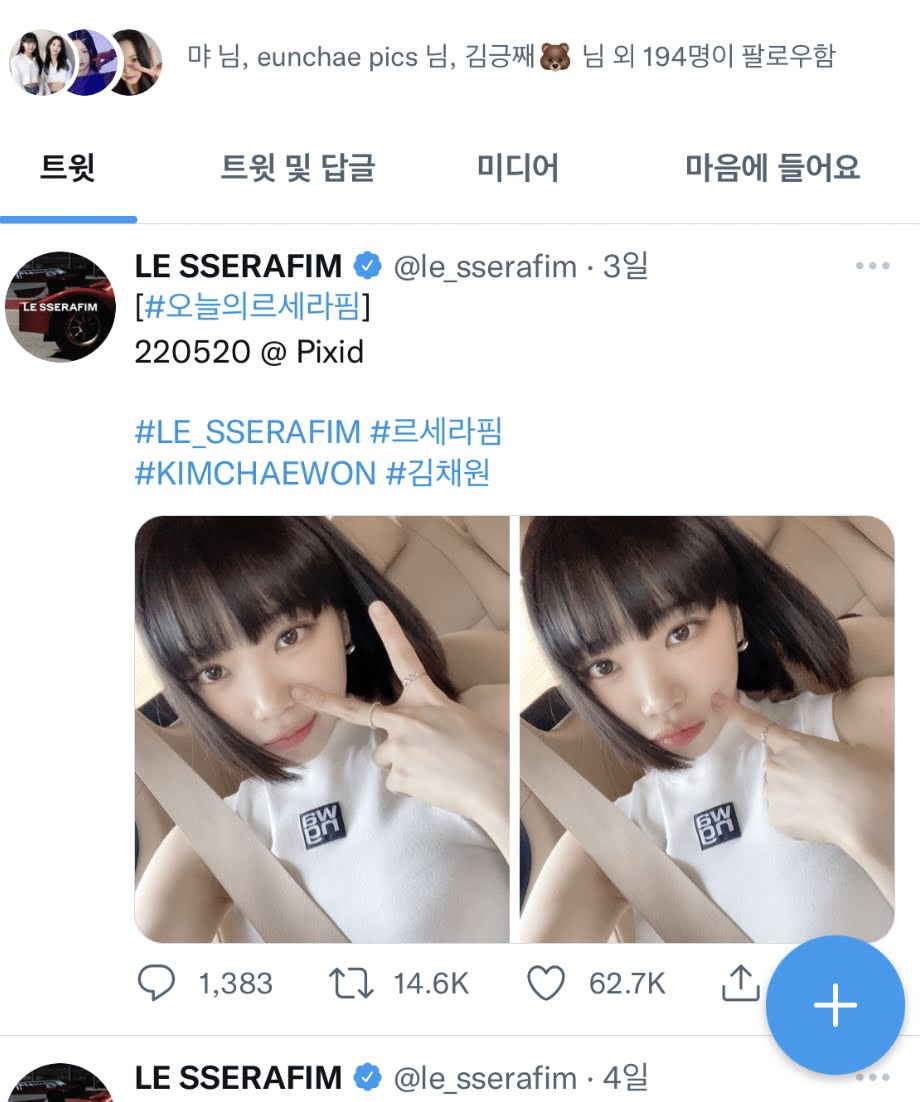Switch to the 미디어 tab

point(517,167)
